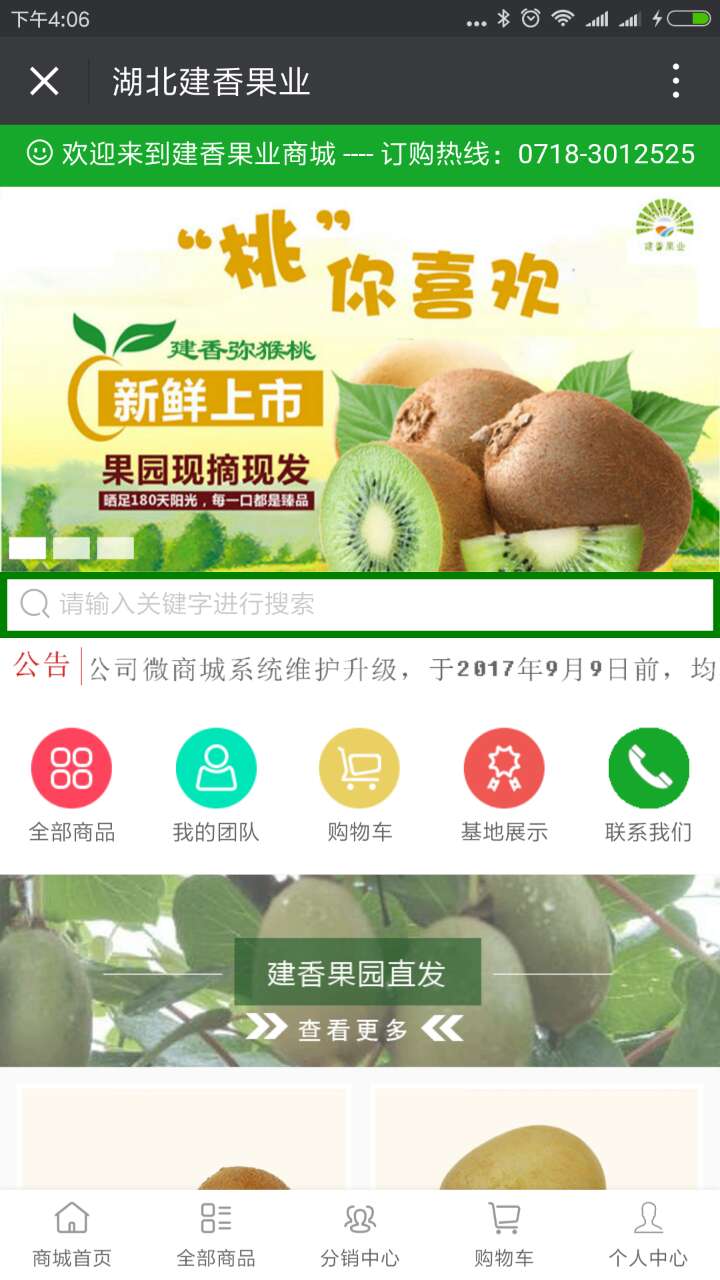This screenshot has width=720, height=1280.
Task: Tap the keyword search box
Action: (x=360, y=604)
